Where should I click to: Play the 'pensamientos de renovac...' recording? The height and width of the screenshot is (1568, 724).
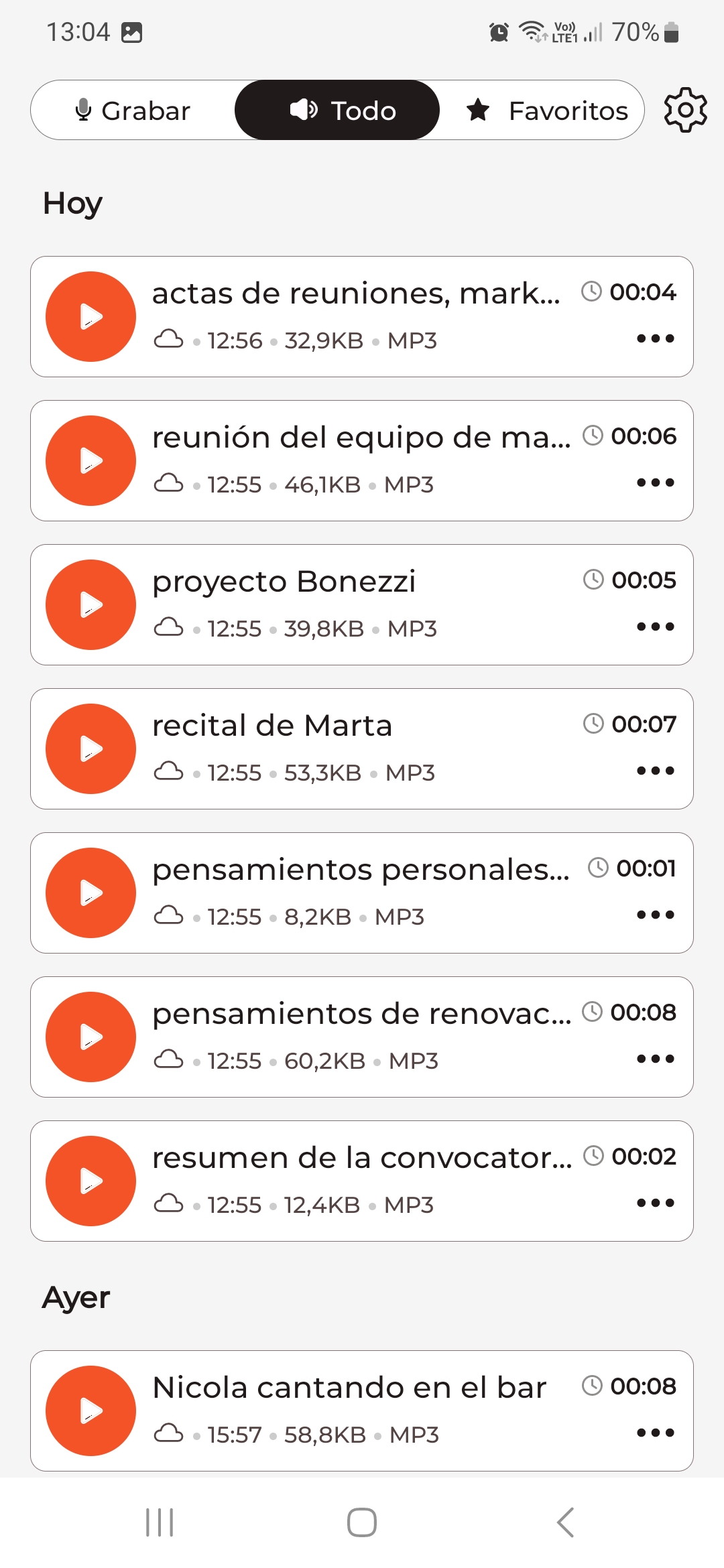coord(91,1037)
